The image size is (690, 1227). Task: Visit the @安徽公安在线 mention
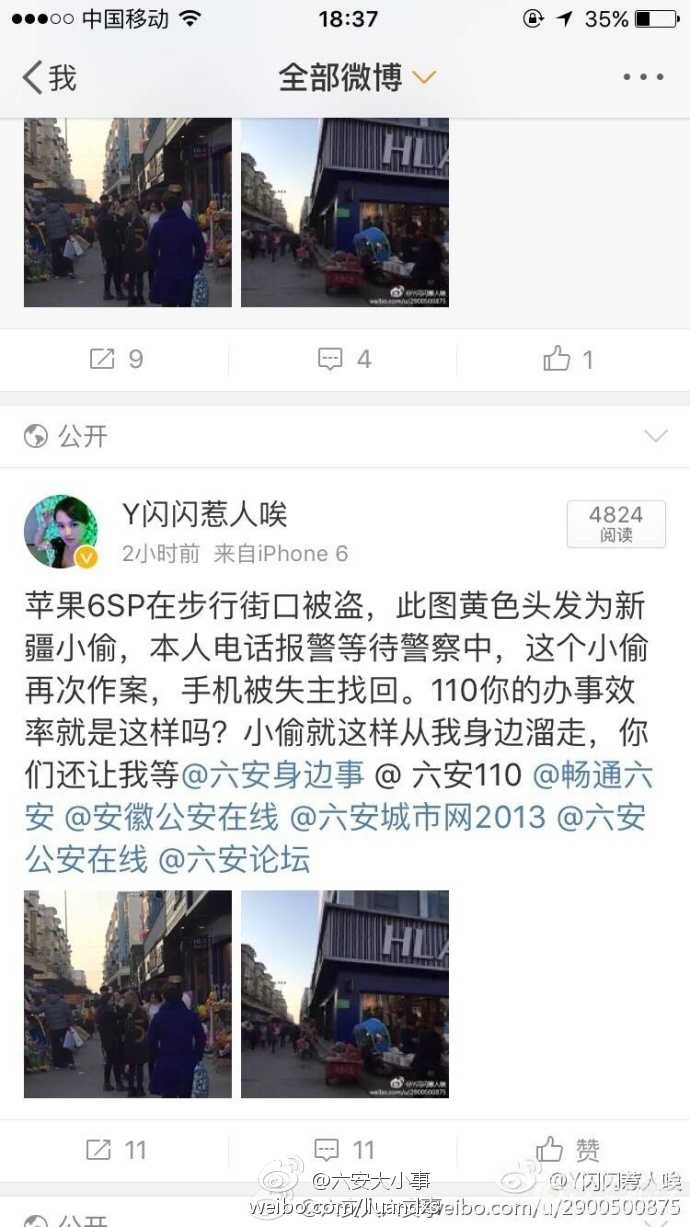coord(172,817)
